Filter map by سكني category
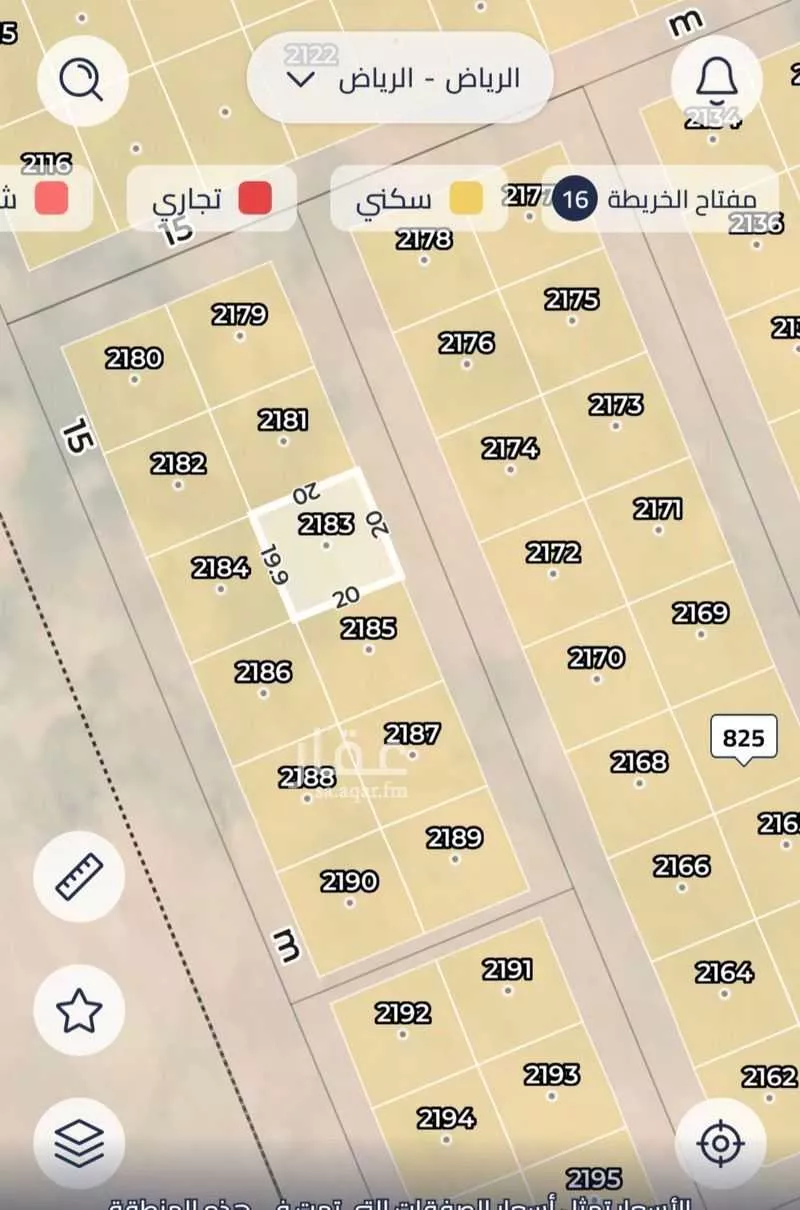The height and width of the screenshot is (1210, 800). [x=418, y=198]
